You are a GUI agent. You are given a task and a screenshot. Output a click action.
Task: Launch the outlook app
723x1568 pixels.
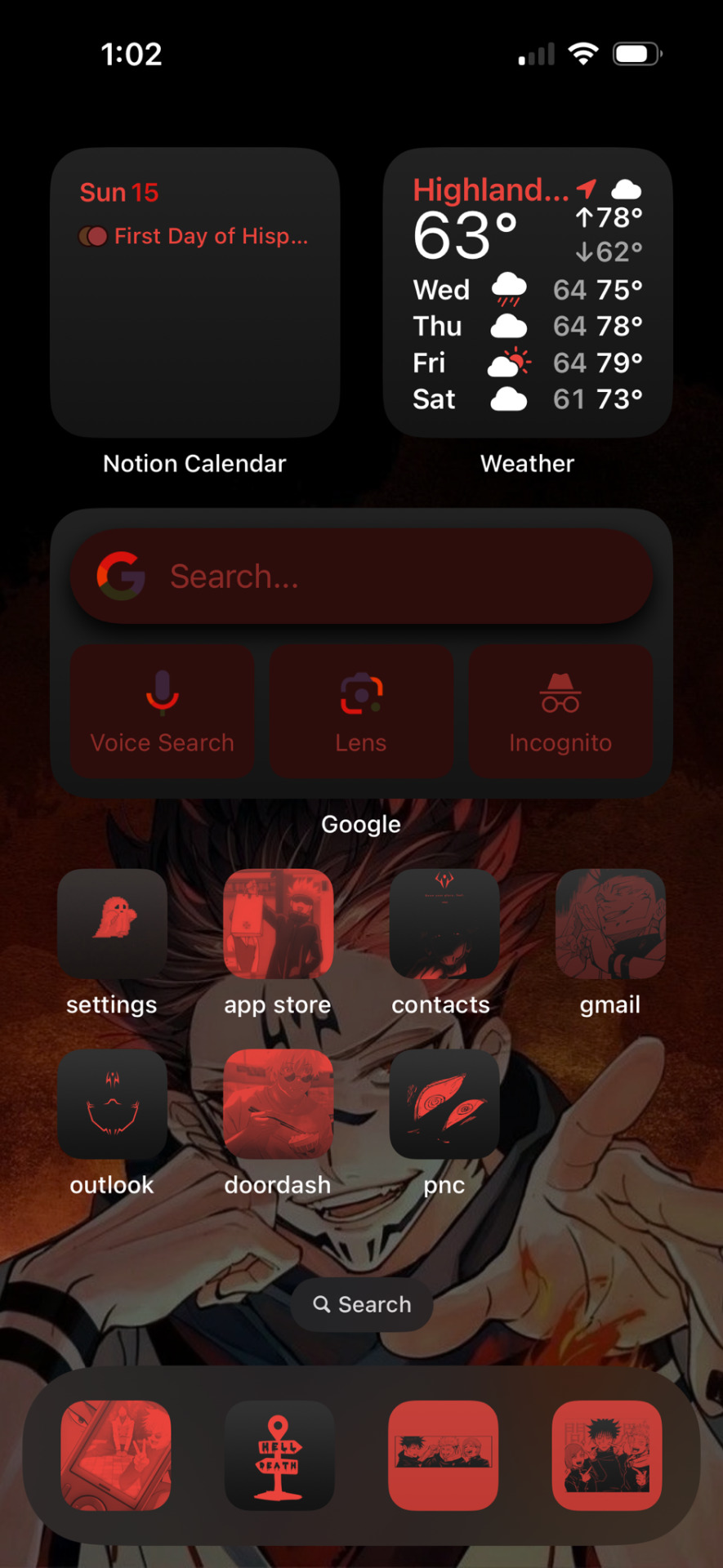tap(112, 1104)
